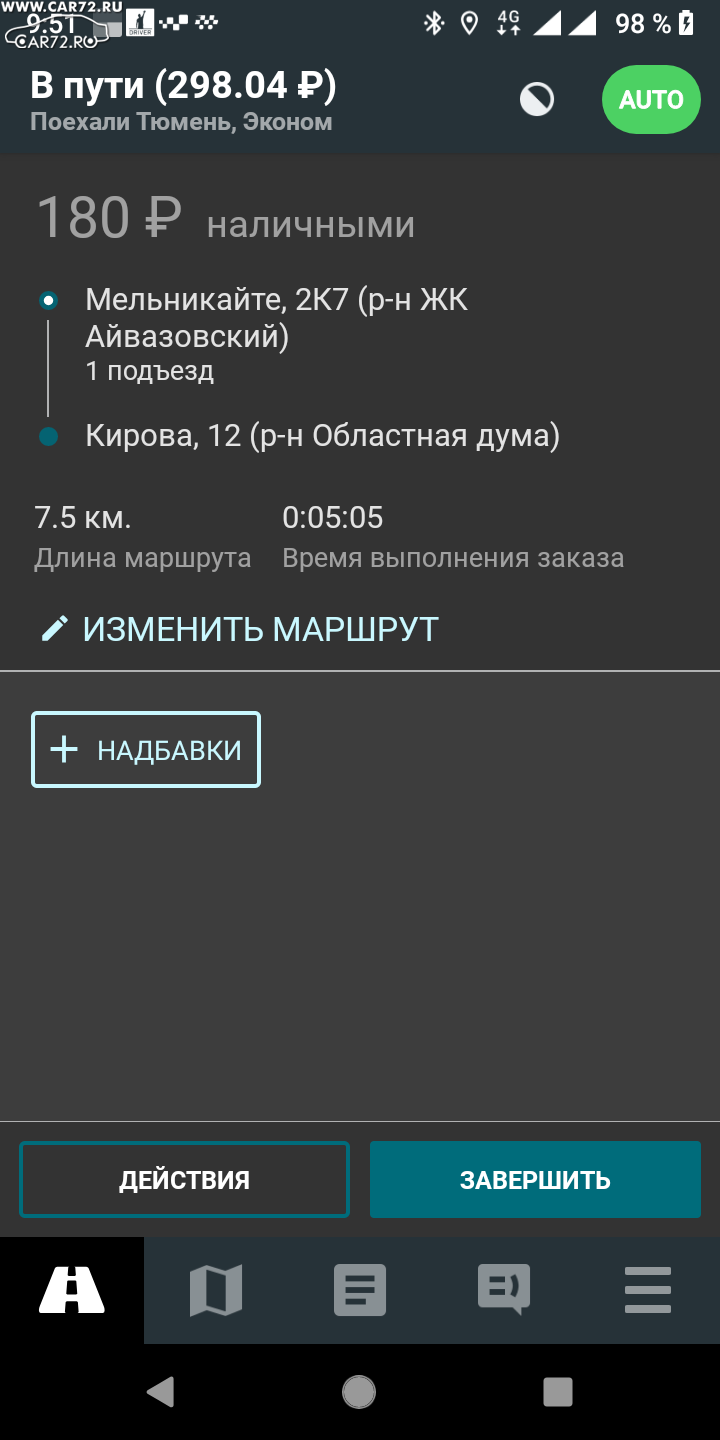
Task: Open the hamburger menu tab
Action: (x=648, y=1290)
